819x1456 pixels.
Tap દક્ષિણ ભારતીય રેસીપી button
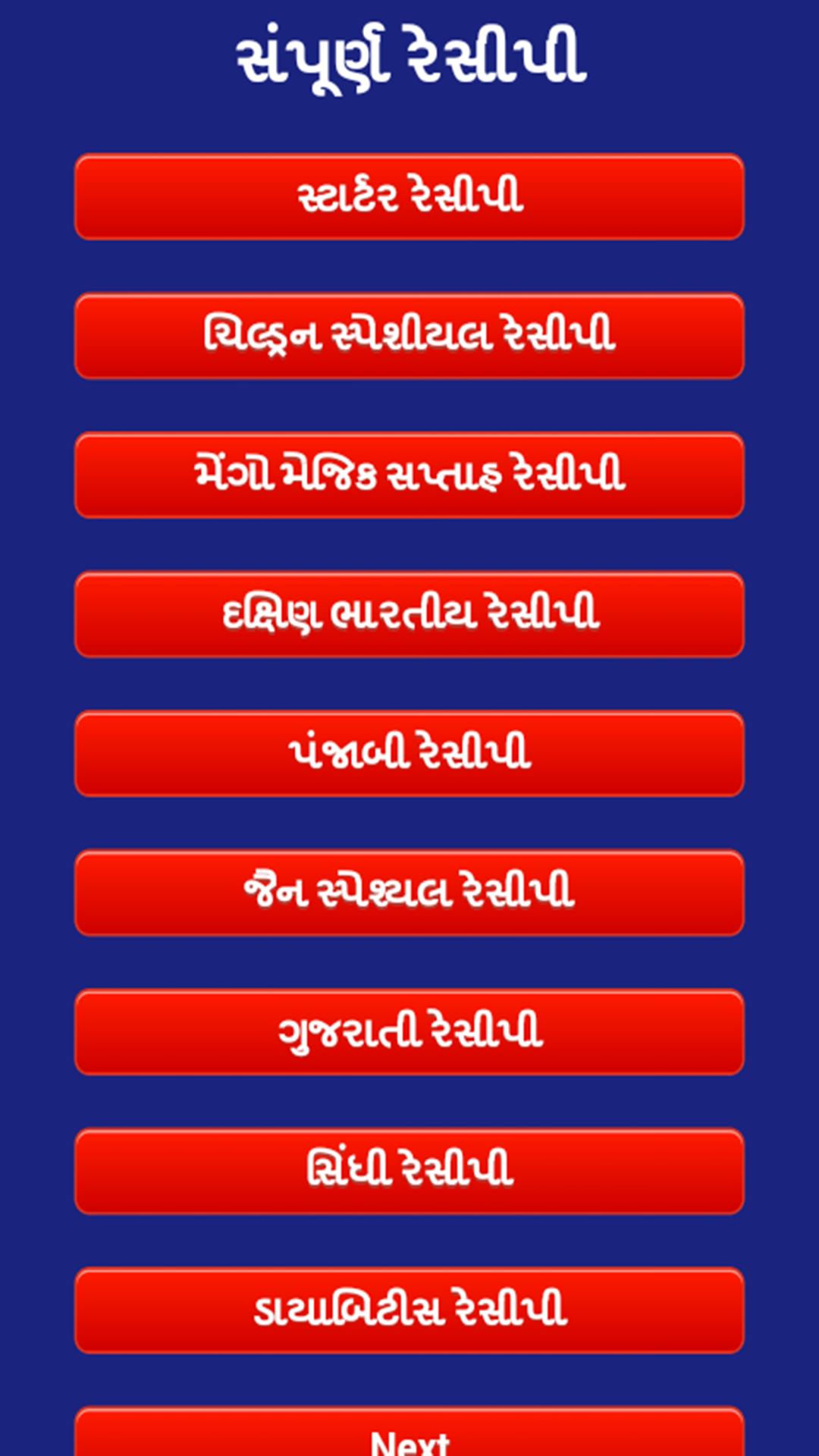(x=409, y=614)
